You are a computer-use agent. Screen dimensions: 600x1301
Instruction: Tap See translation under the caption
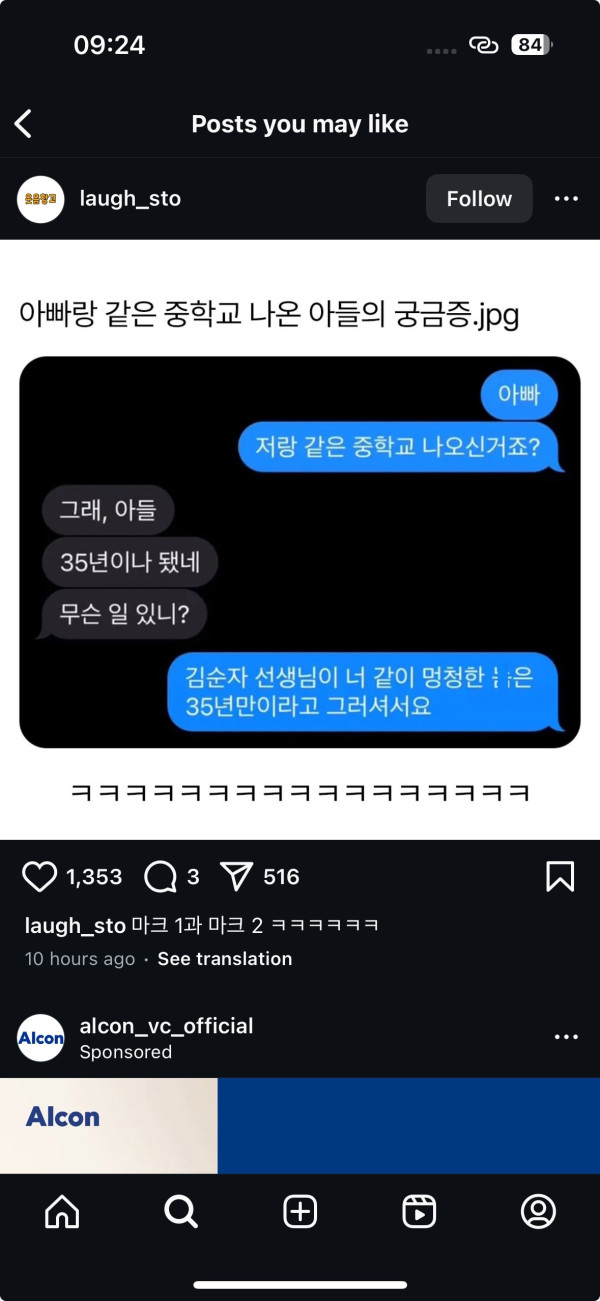coord(225,959)
